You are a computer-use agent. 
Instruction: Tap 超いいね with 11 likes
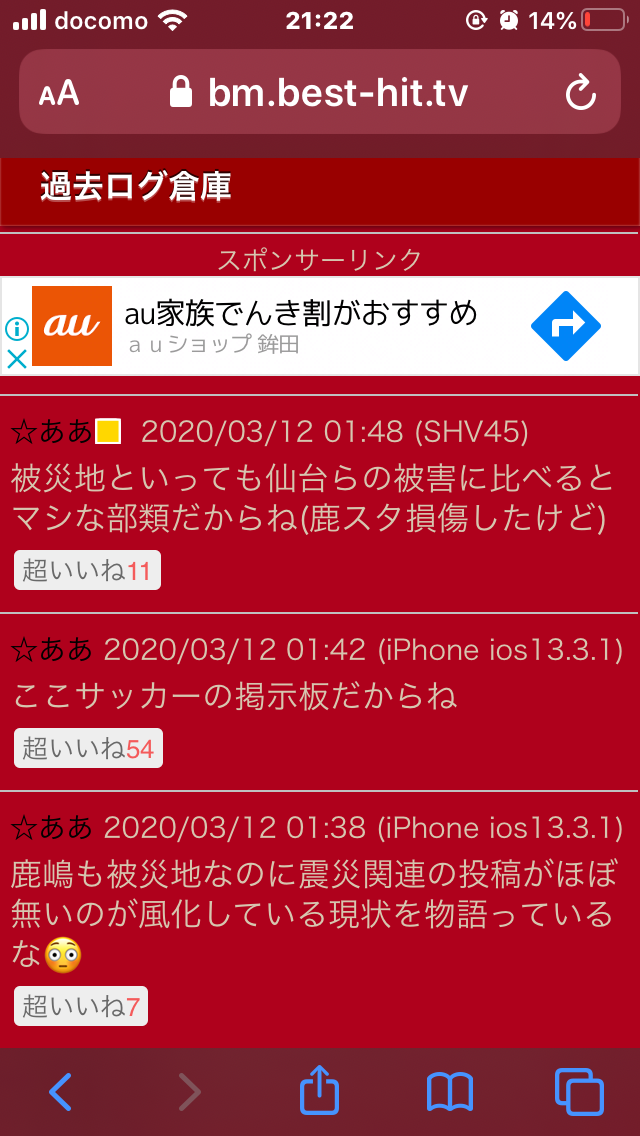click(87, 571)
